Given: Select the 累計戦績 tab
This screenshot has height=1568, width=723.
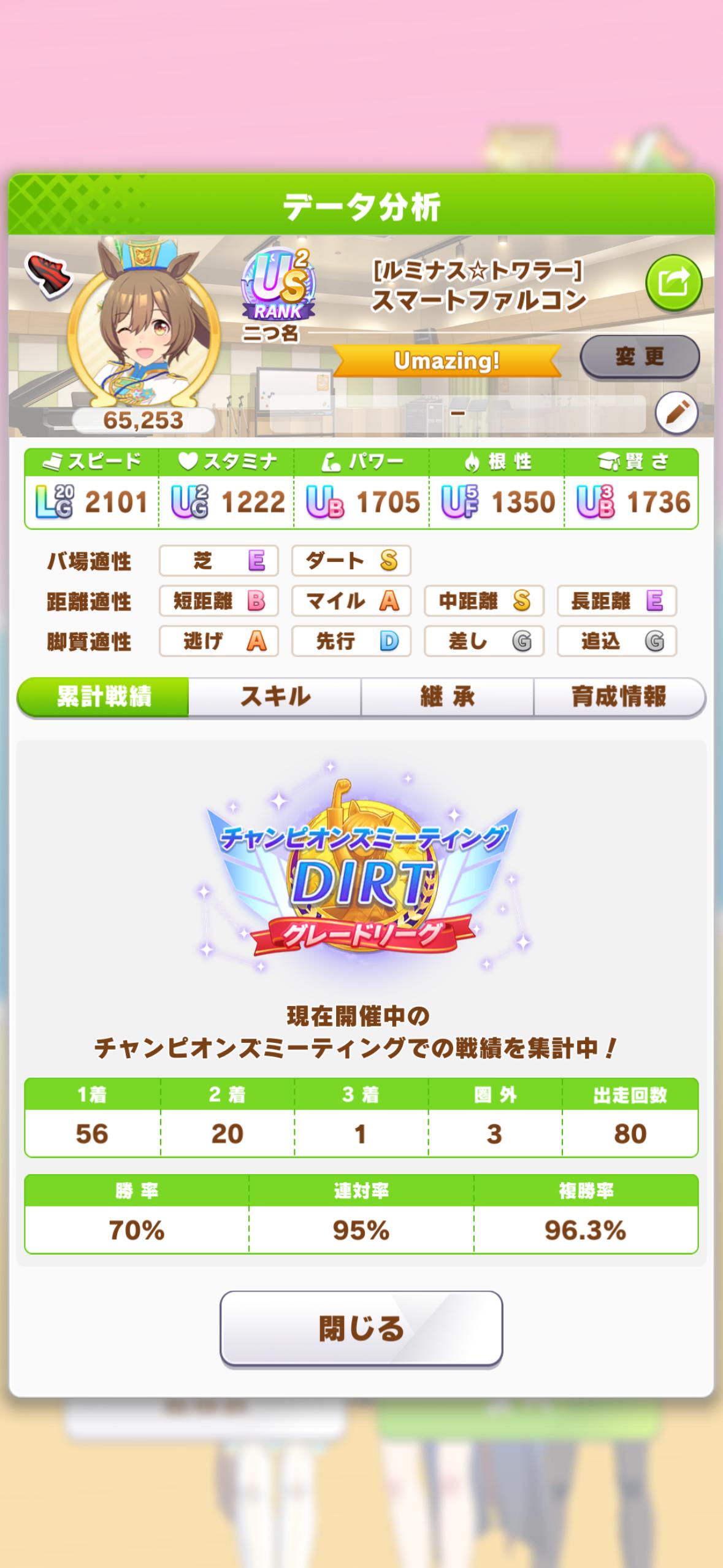Looking at the screenshot, I should [x=104, y=697].
